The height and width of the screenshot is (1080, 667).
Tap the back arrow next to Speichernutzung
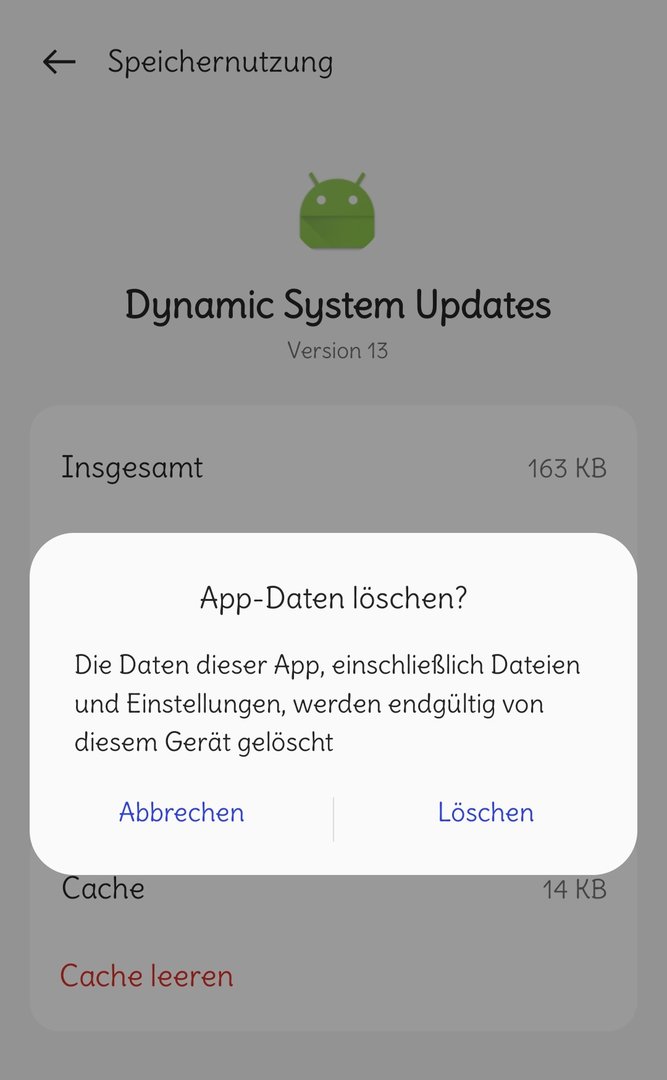tap(59, 62)
